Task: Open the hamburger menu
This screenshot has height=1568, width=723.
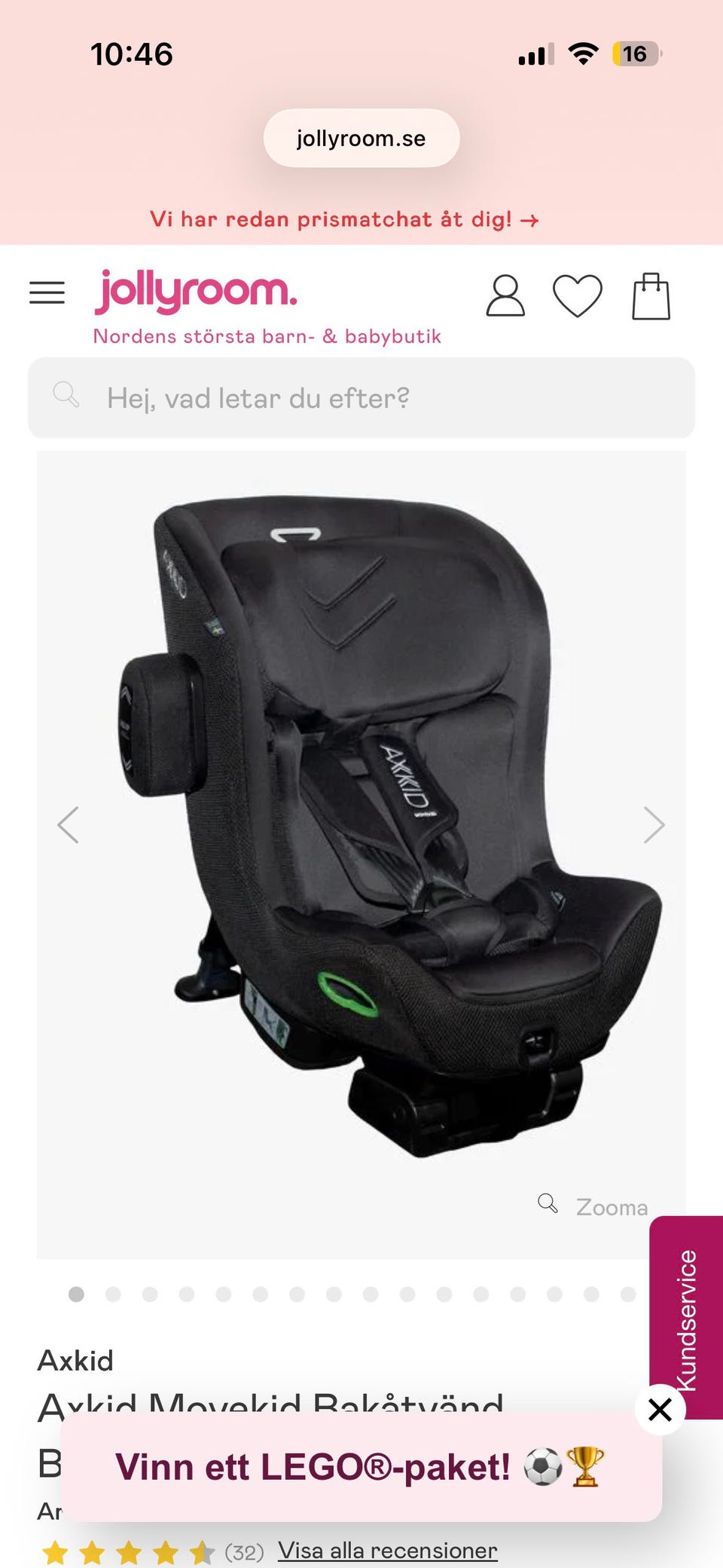Action: pyautogui.click(x=47, y=292)
